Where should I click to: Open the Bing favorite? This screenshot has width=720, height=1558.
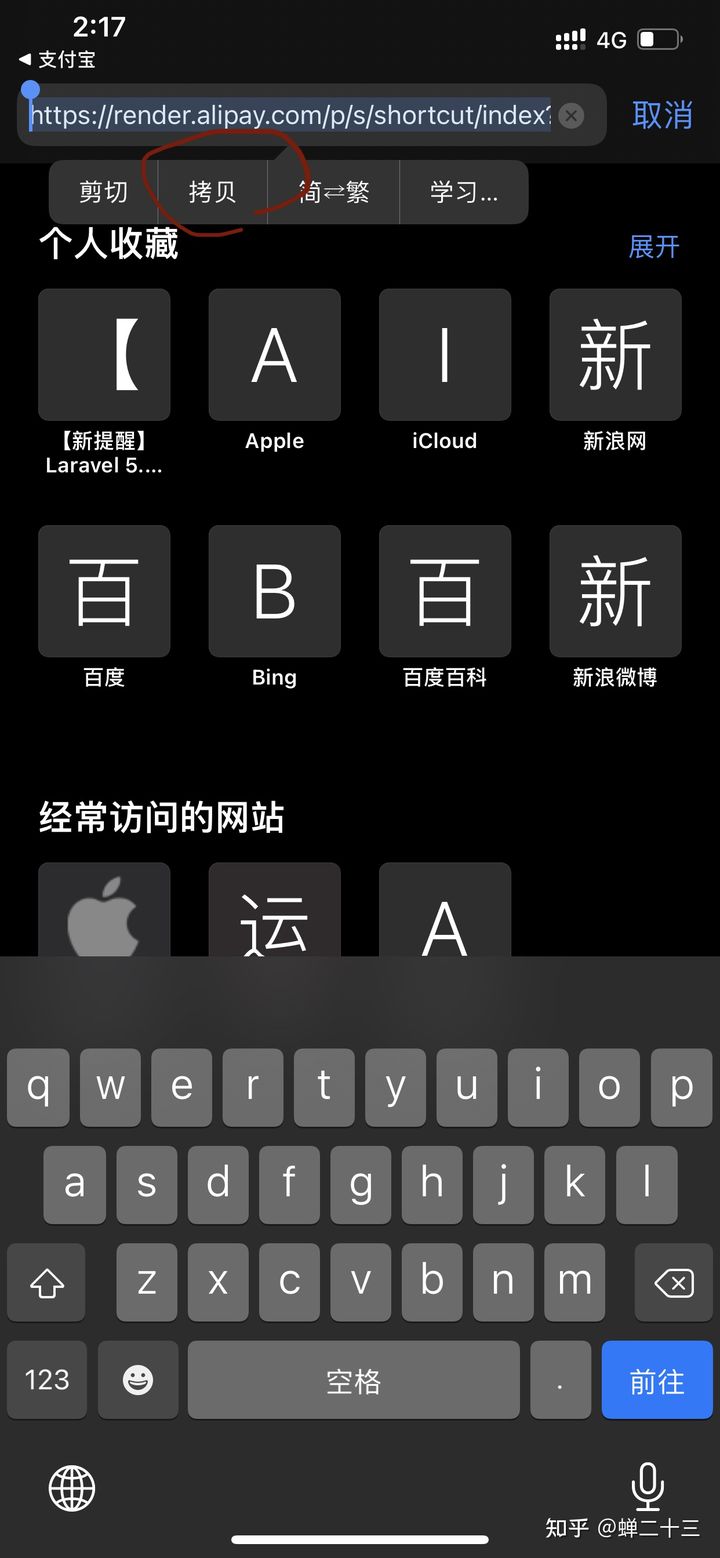(274, 591)
